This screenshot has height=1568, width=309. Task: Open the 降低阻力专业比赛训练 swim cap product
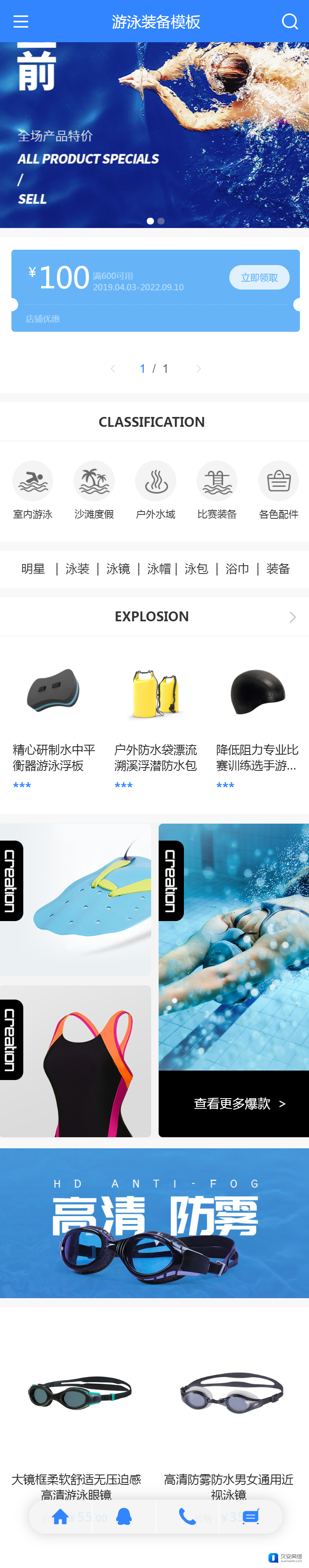coord(257,718)
